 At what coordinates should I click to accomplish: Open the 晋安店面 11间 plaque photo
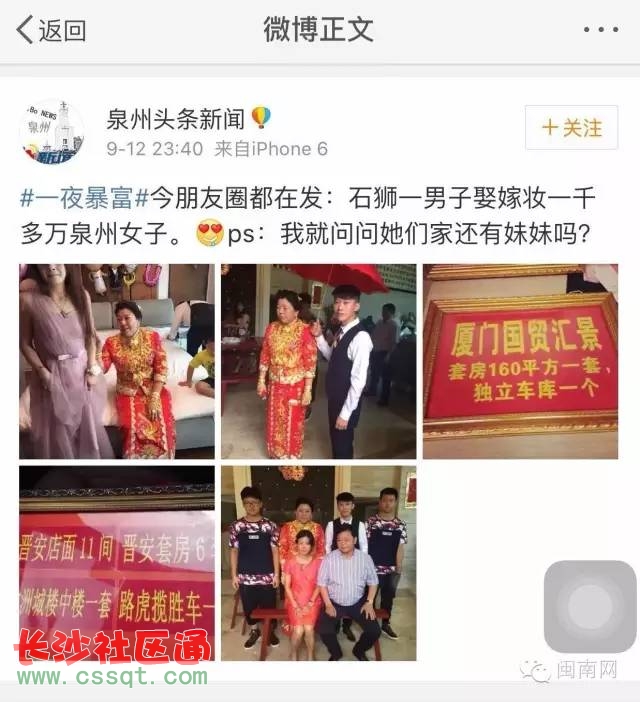point(117,562)
